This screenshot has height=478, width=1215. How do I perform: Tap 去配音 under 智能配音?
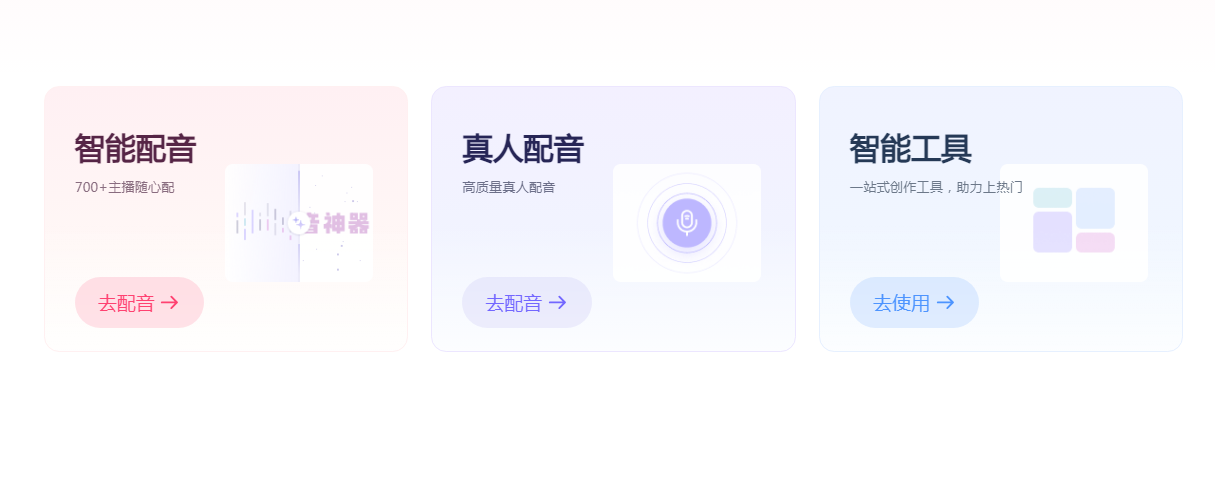[139, 303]
